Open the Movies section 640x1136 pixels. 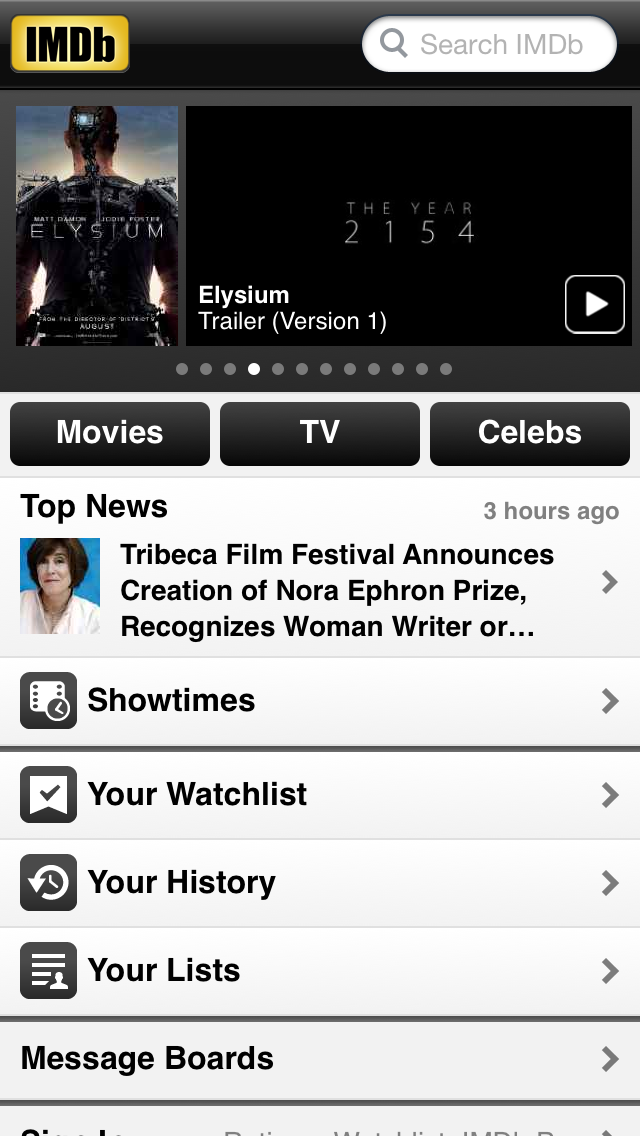coord(110,433)
